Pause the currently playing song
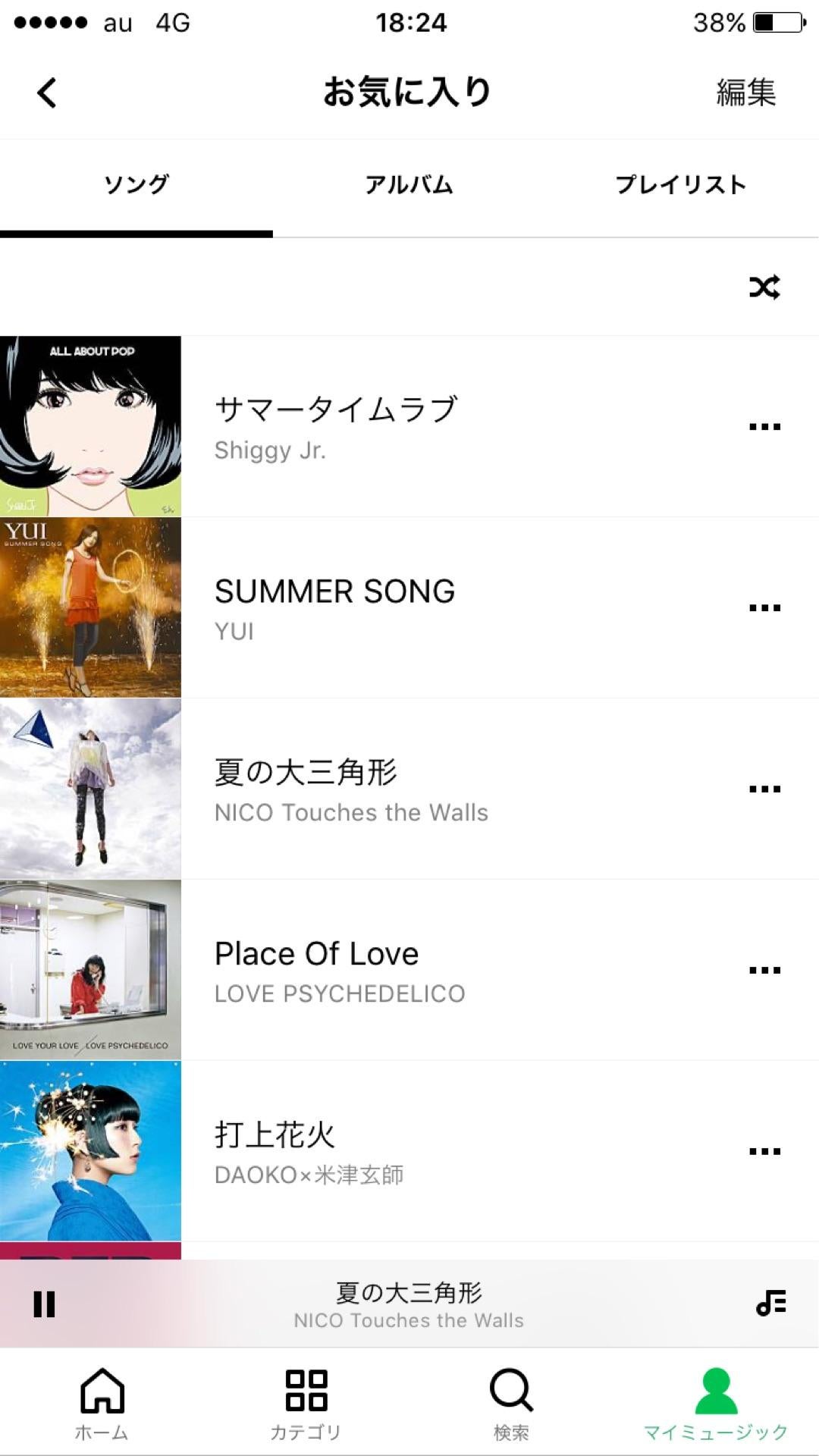The height and width of the screenshot is (1456, 819). tap(44, 1304)
